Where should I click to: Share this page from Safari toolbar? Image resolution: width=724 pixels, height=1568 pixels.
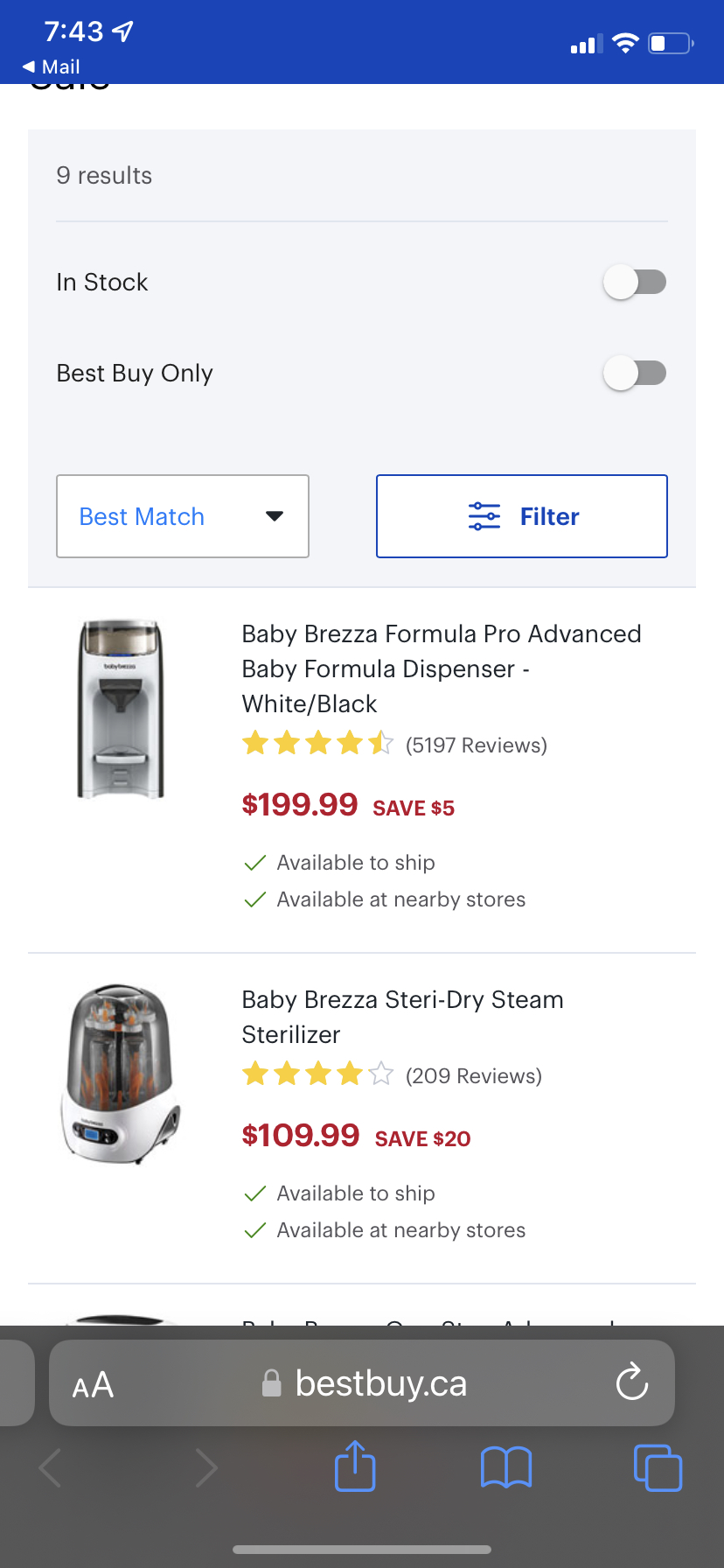point(355,1466)
